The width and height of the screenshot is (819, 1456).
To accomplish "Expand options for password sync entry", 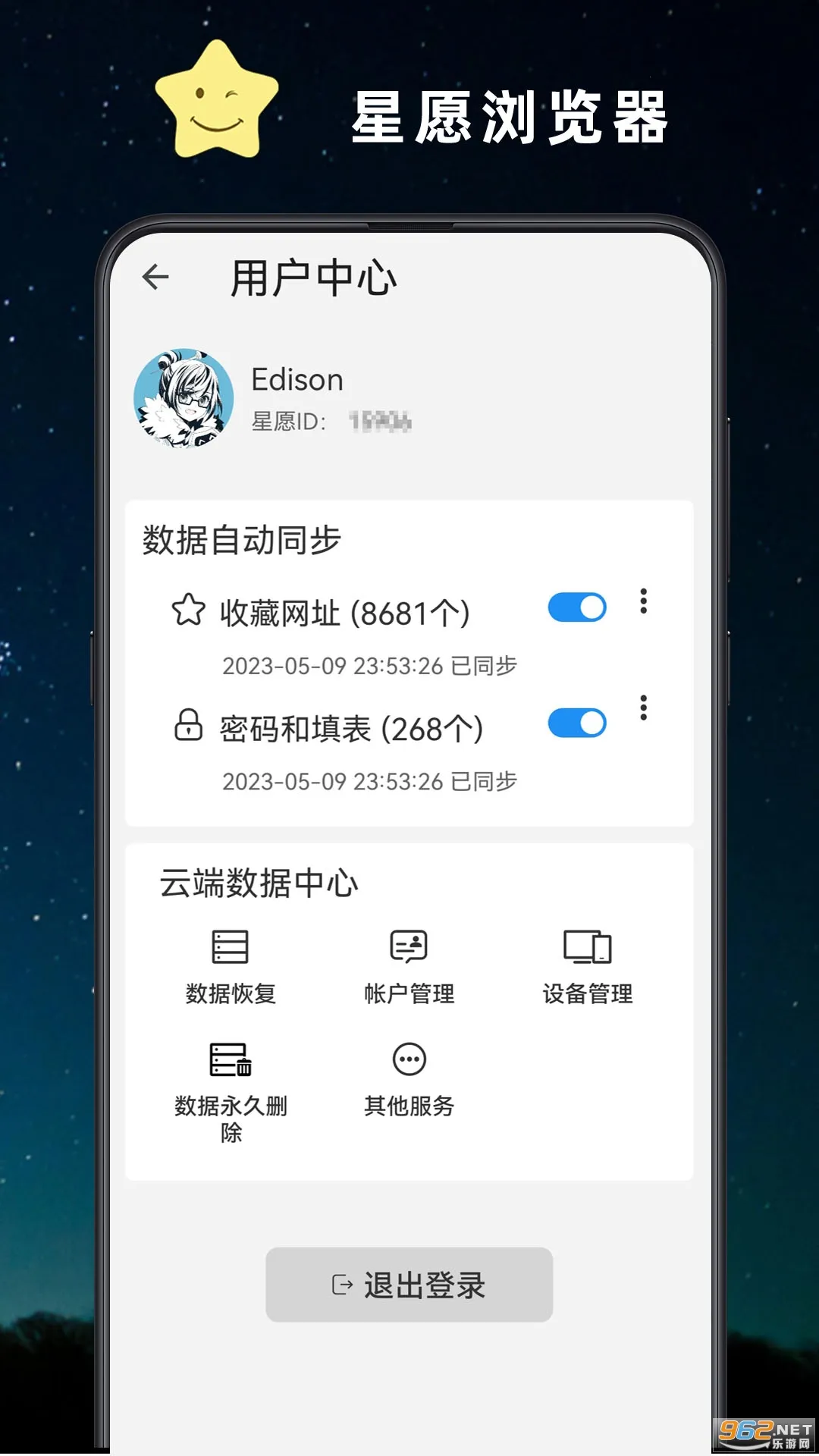I will 644,708.
